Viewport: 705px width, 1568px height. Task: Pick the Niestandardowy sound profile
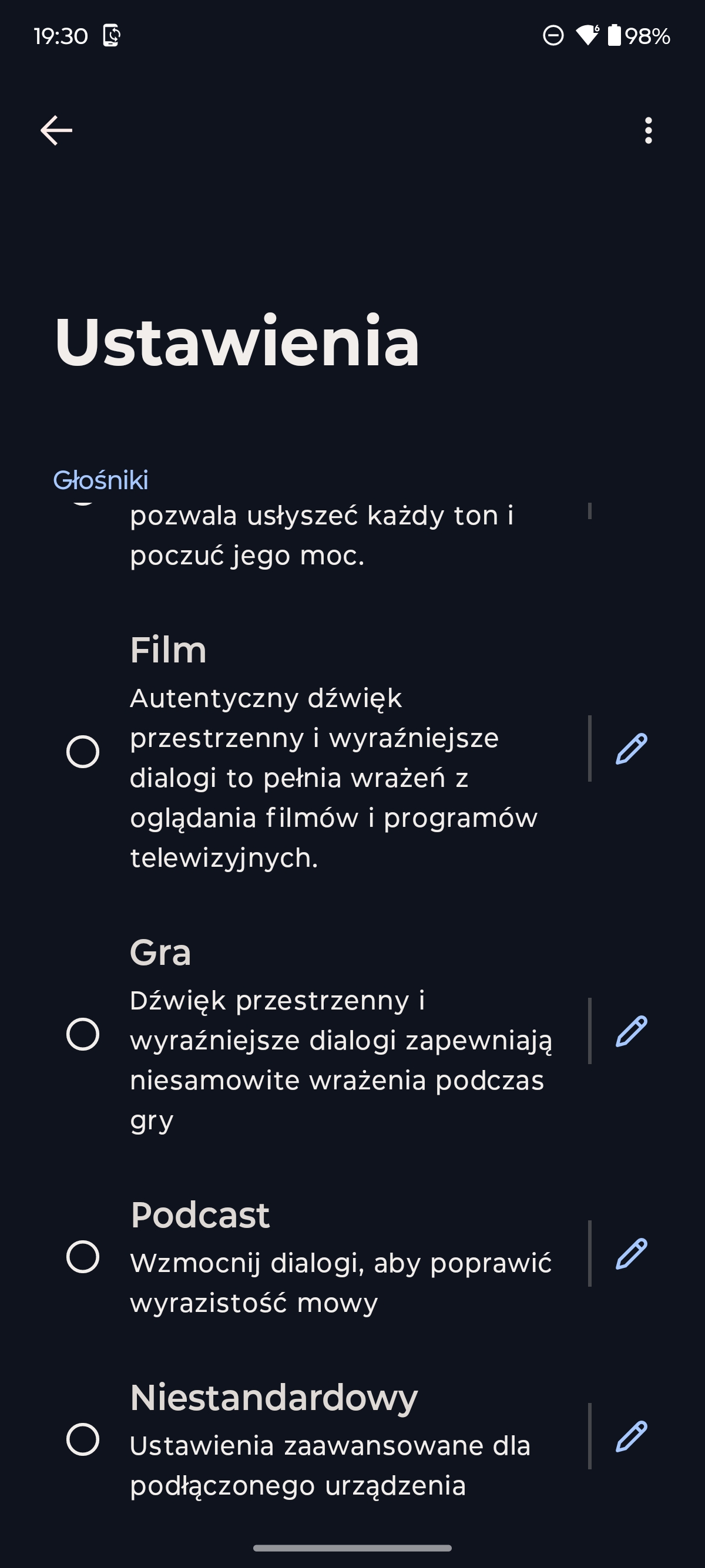point(83,1439)
